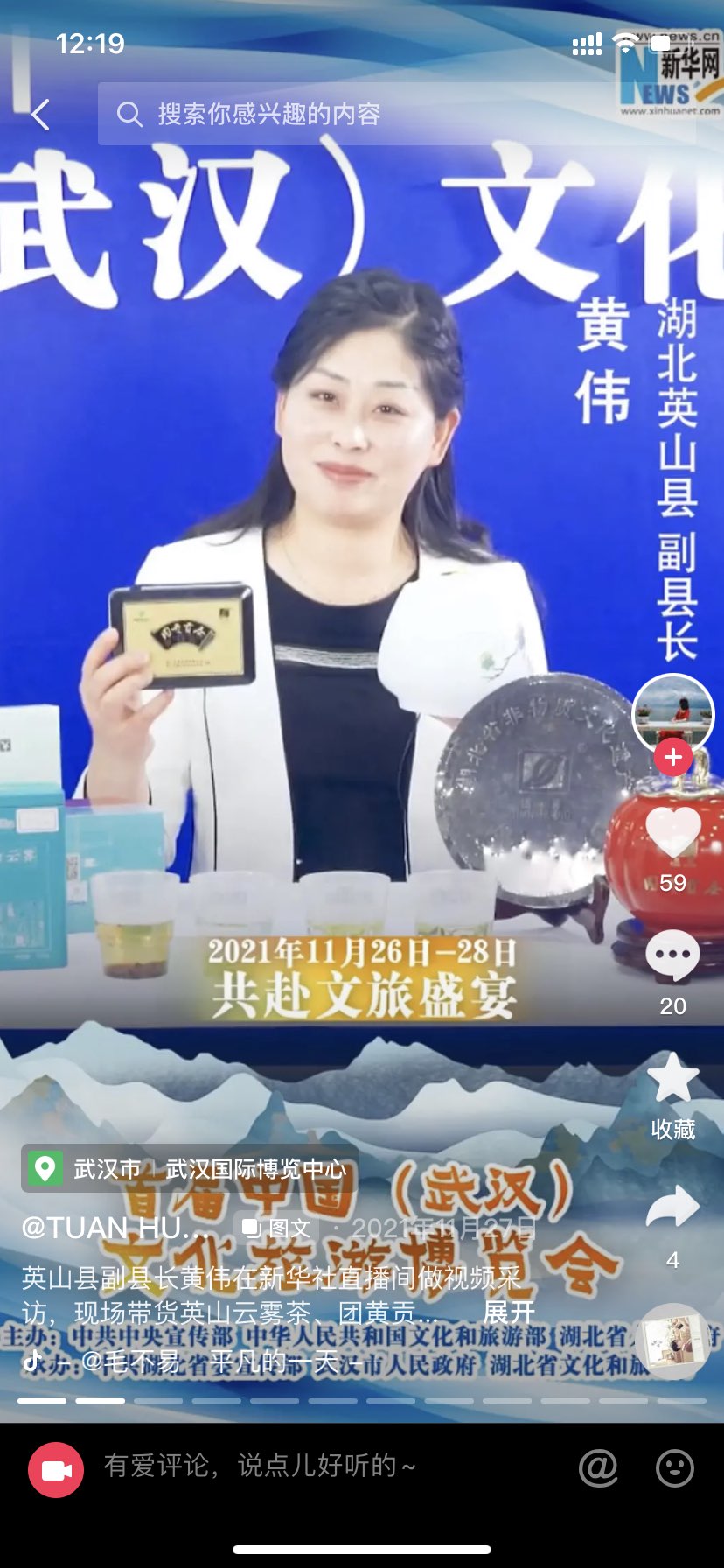Image resolution: width=724 pixels, height=1568 pixels.
Task: Like this post with the heart icon
Action: [672, 832]
